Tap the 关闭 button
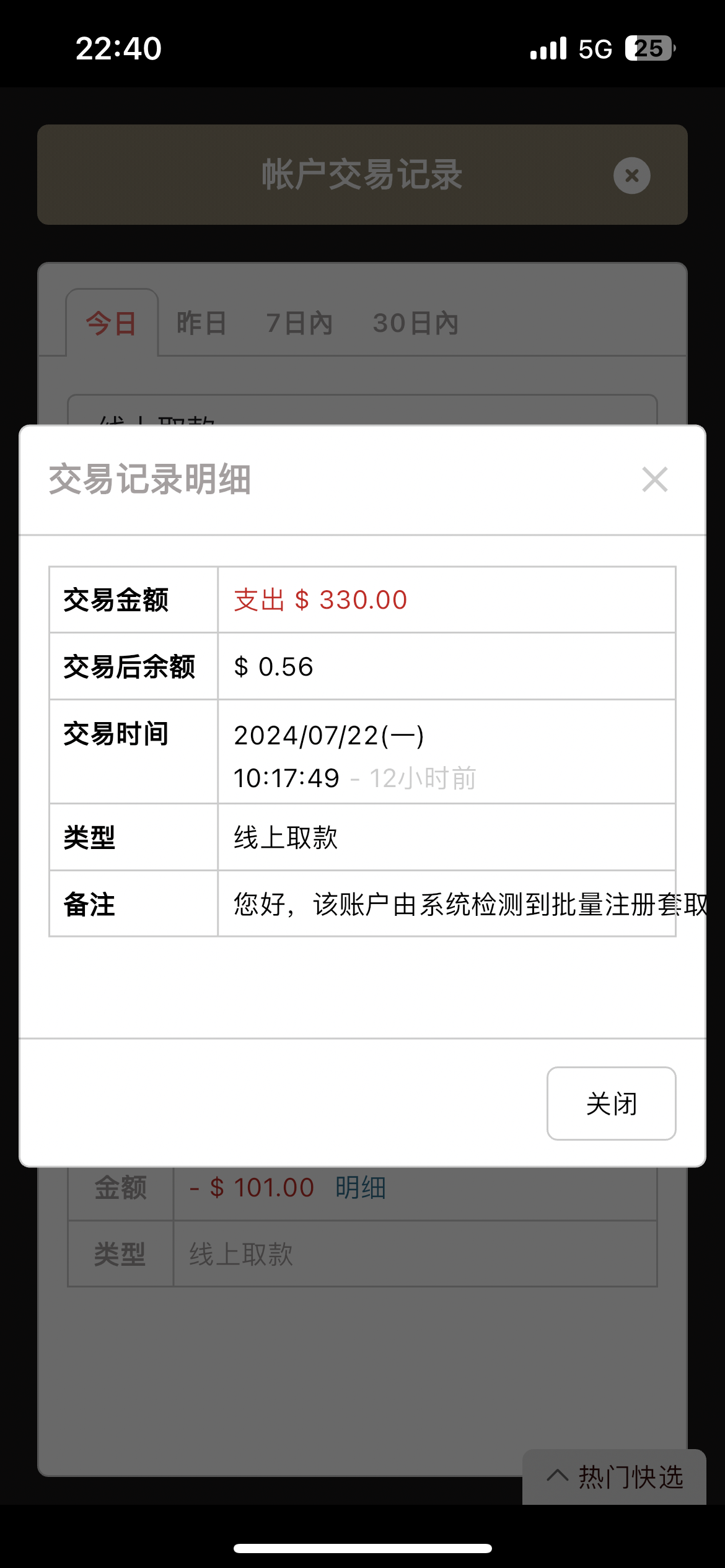The width and height of the screenshot is (725, 1568). 611,1104
